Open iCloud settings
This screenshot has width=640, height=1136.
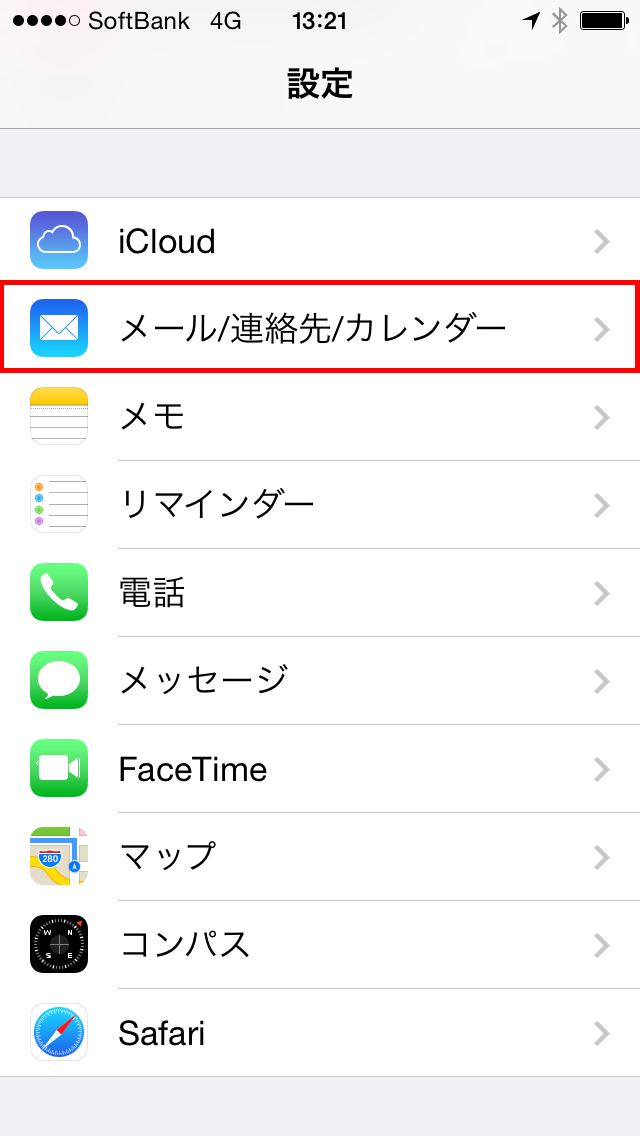(320, 241)
